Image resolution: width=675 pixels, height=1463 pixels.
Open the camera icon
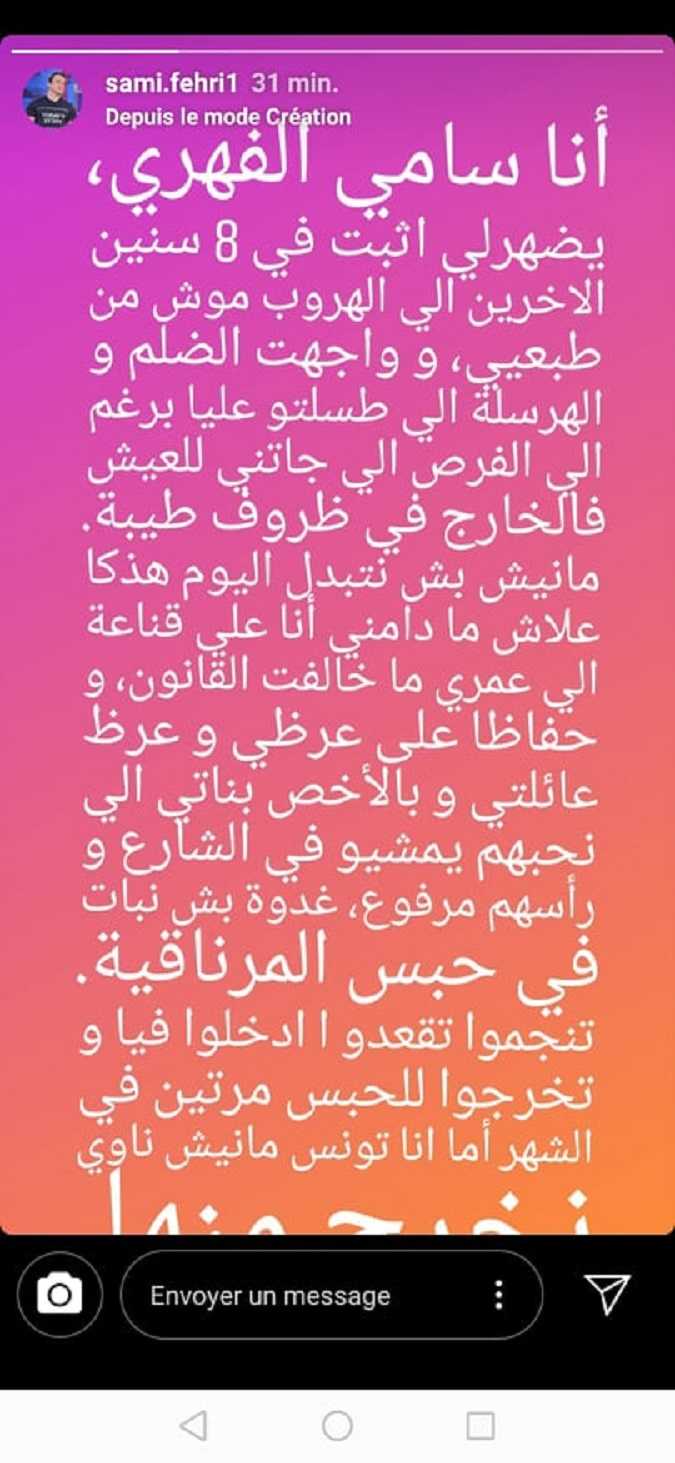coord(59,1295)
